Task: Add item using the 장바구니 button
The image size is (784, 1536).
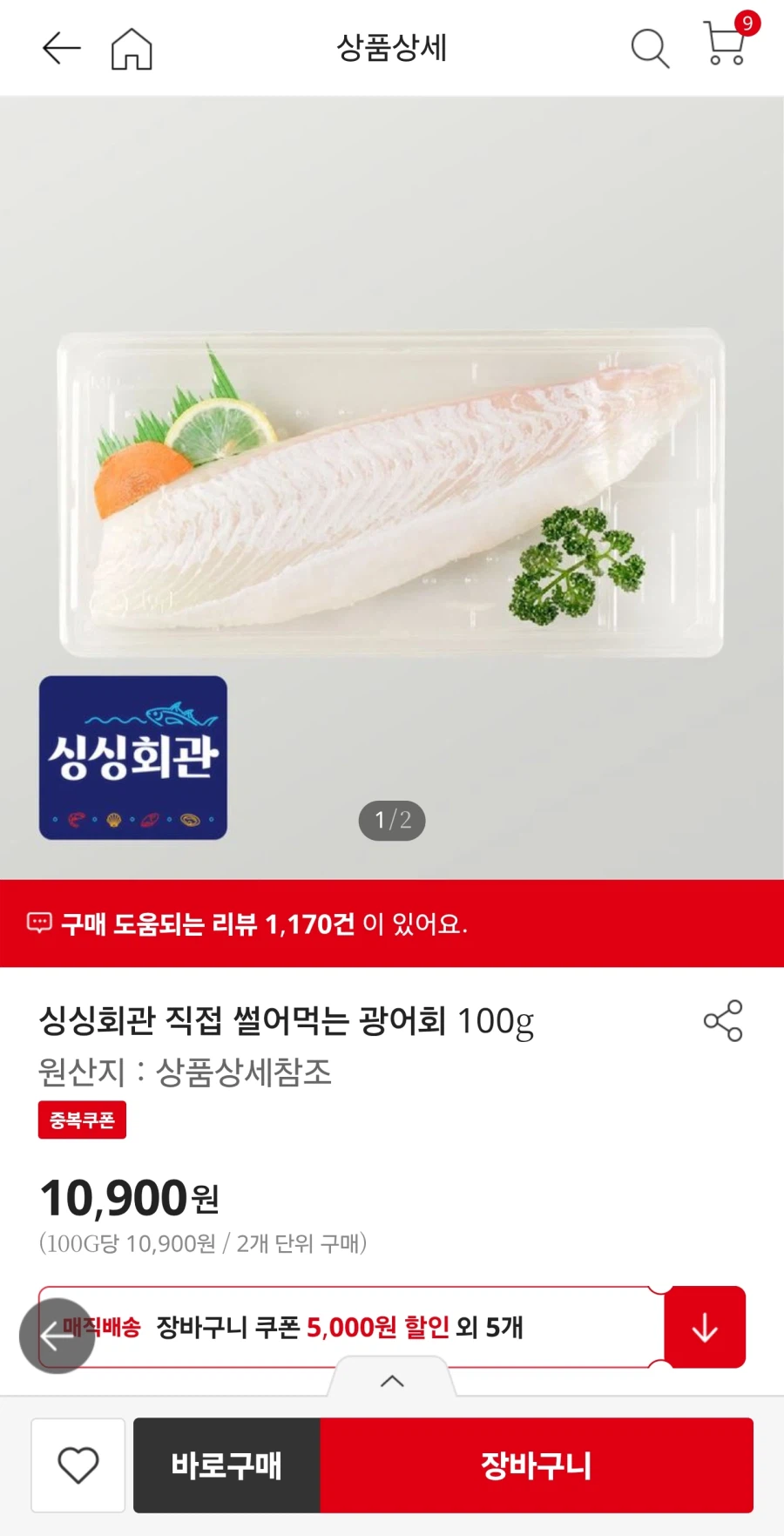Action: (x=537, y=1465)
